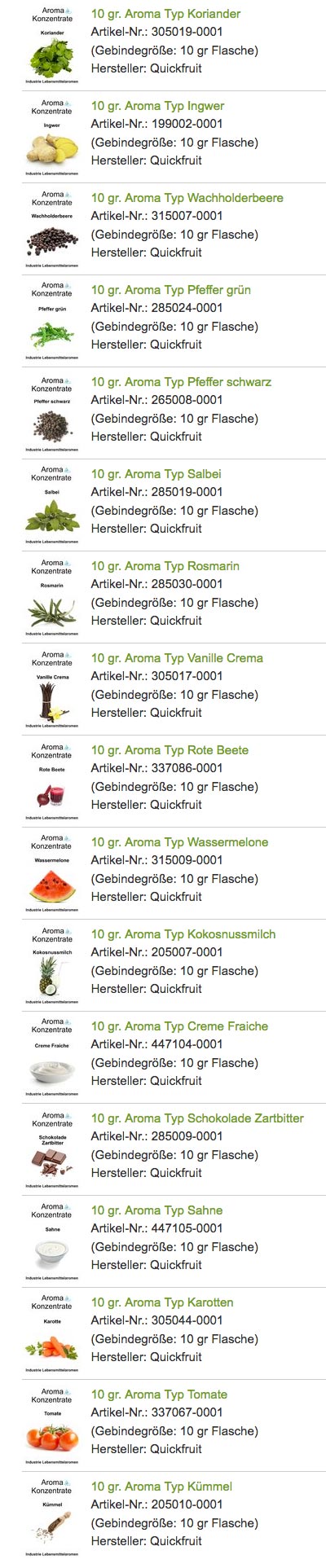Viewport: 326px width, 1568px height.
Task: Select 10 gr. Aroma Typ Creme Fraiche
Action: tap(179, 1026)
